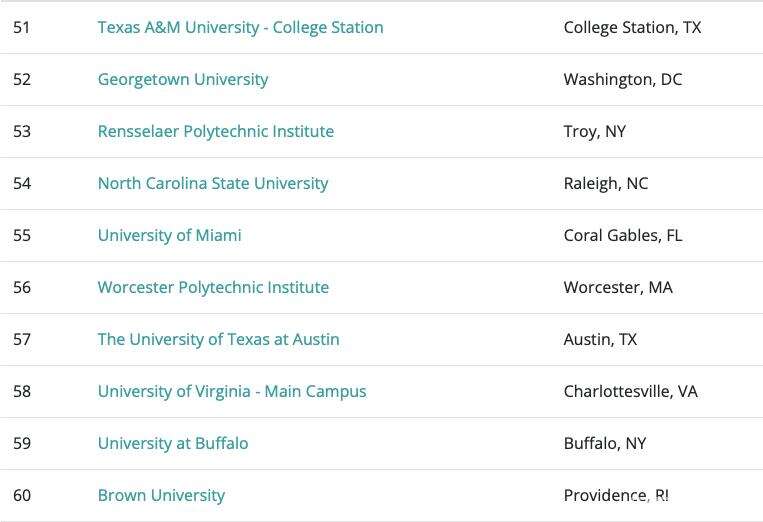Open Worcester Polytechnic Institute link
The width and height of the screenshot is (763, 522).
pos(213,288)
